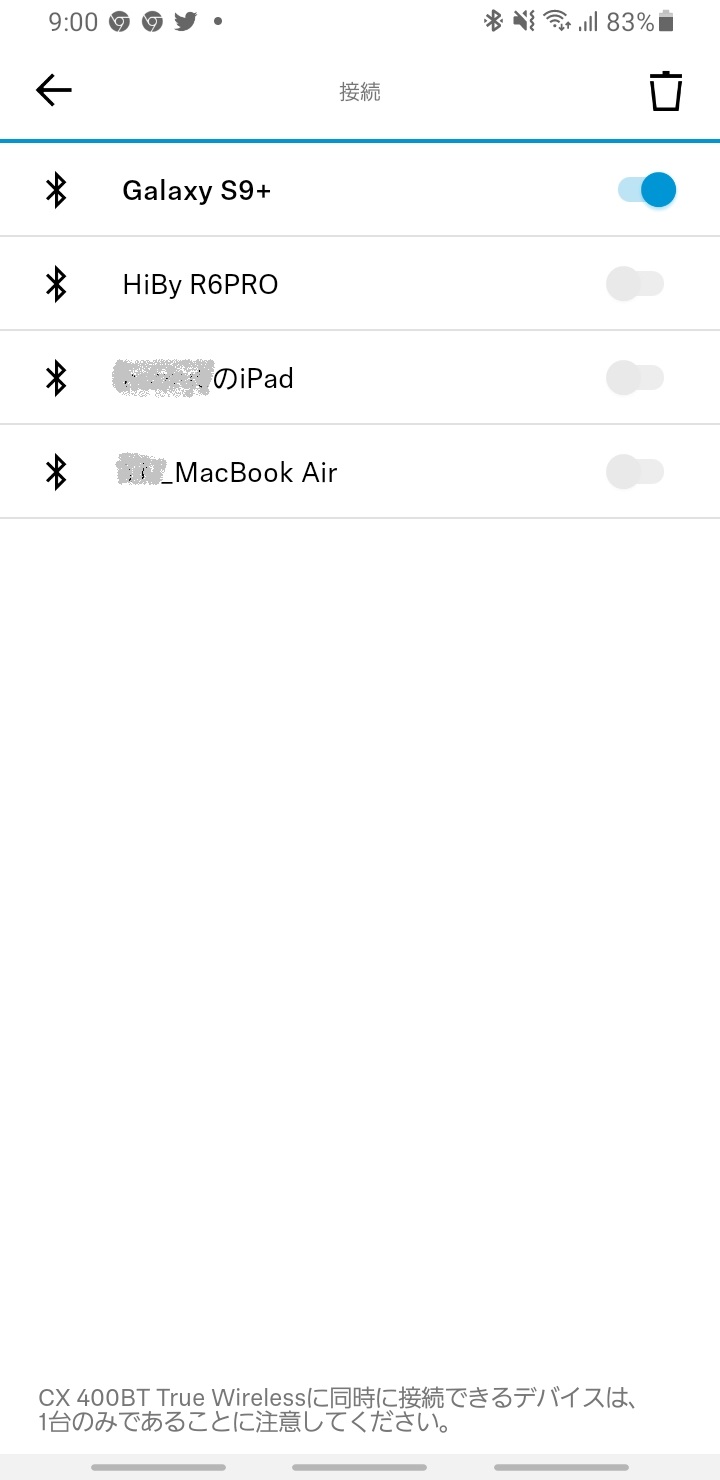720x1480 pixels.
Task: Toggle on the MacBook Air connection
Action: pyautogui.click(x=635, y=472)
